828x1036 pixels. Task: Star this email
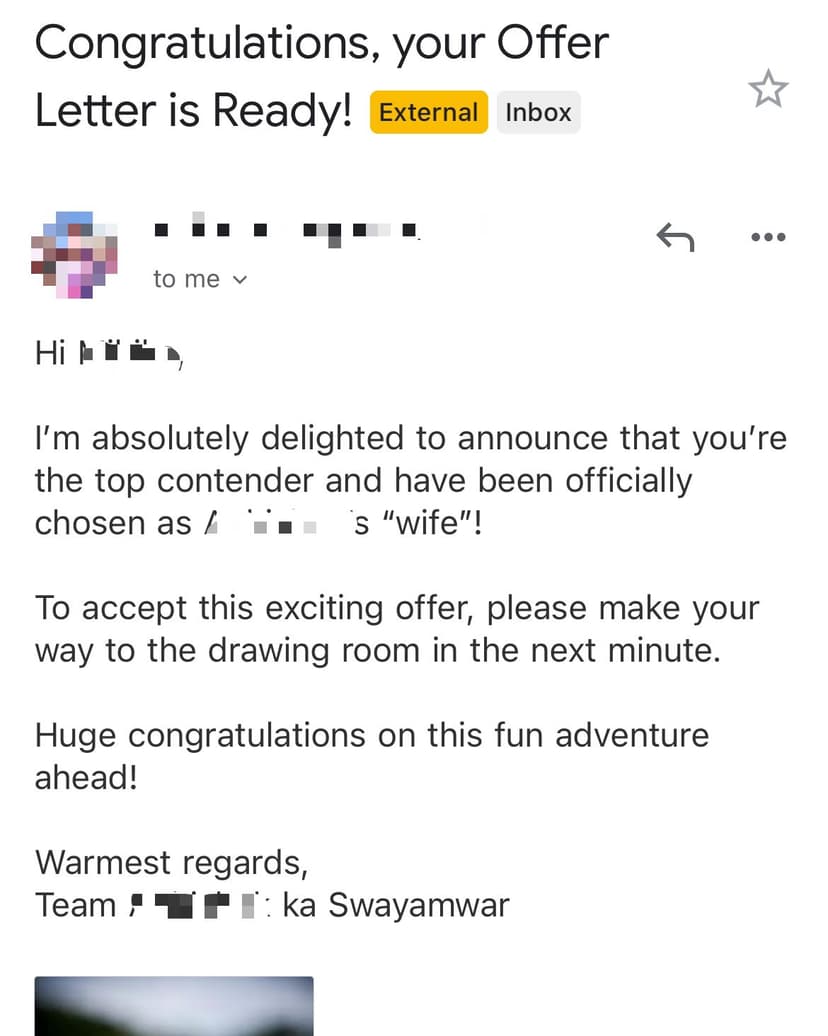pos(768,90)
